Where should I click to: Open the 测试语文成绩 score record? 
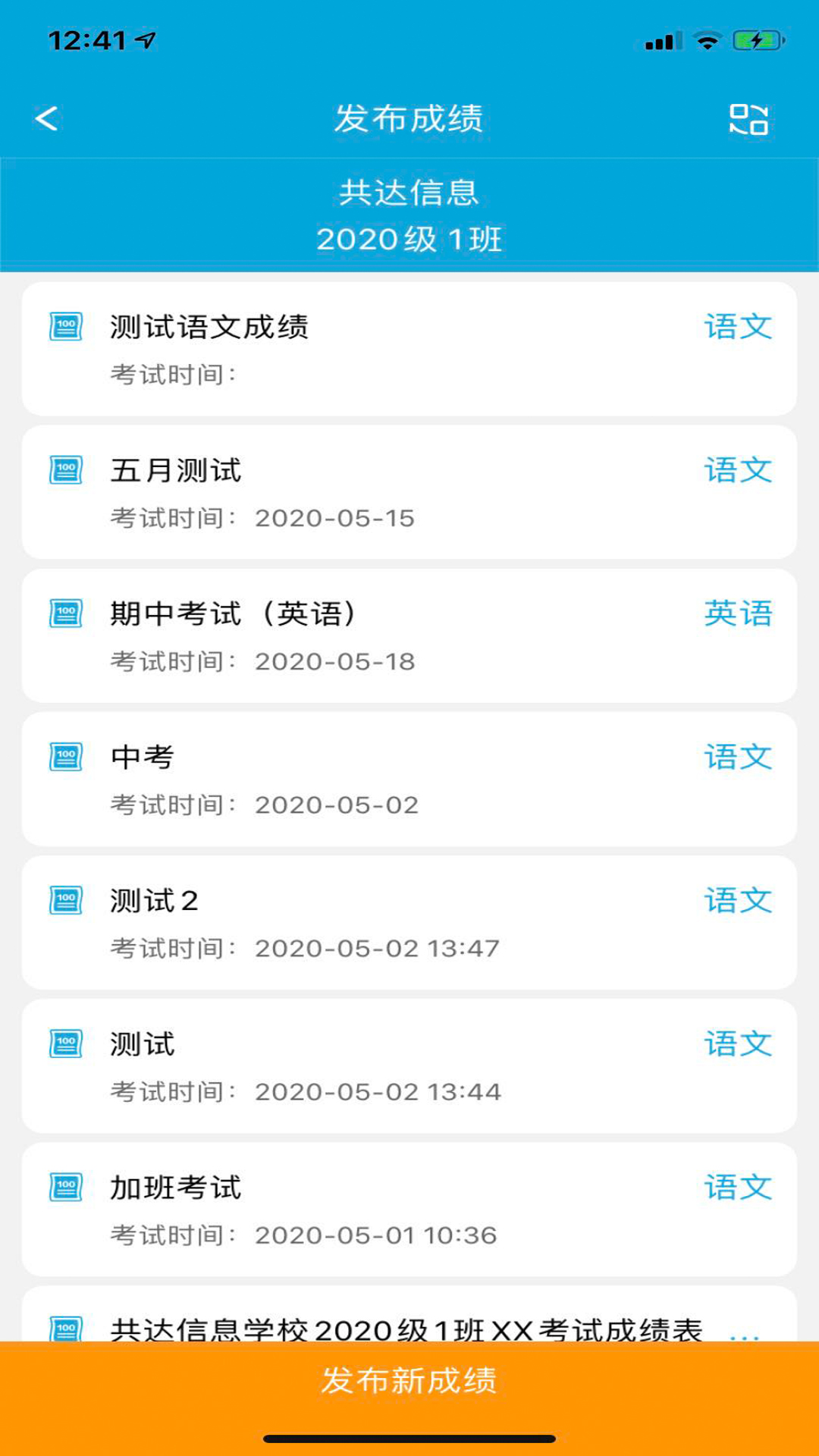pyautogui.click(x=409, y=349)
